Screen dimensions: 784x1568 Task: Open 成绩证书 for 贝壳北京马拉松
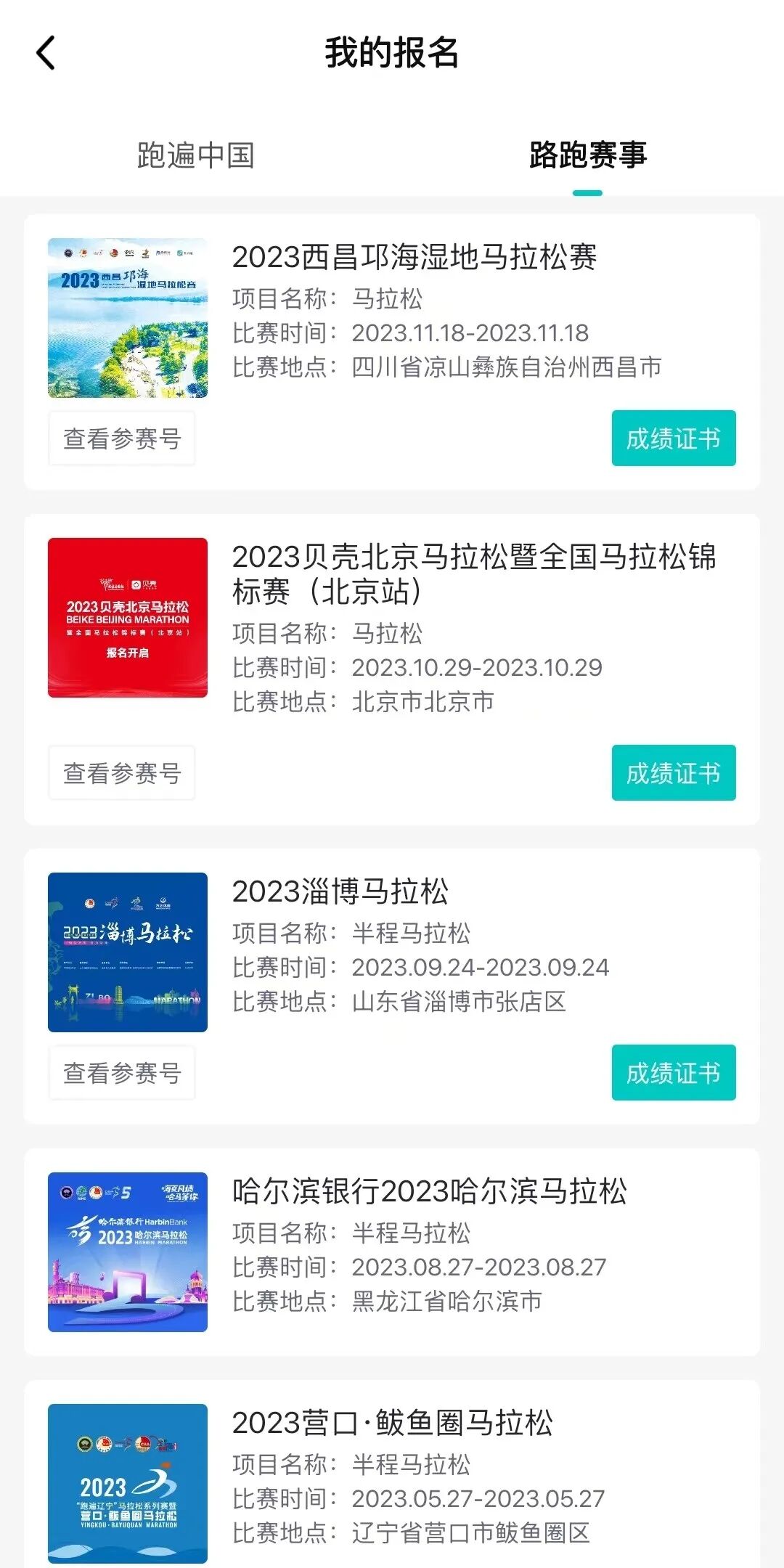coord(673,773)
